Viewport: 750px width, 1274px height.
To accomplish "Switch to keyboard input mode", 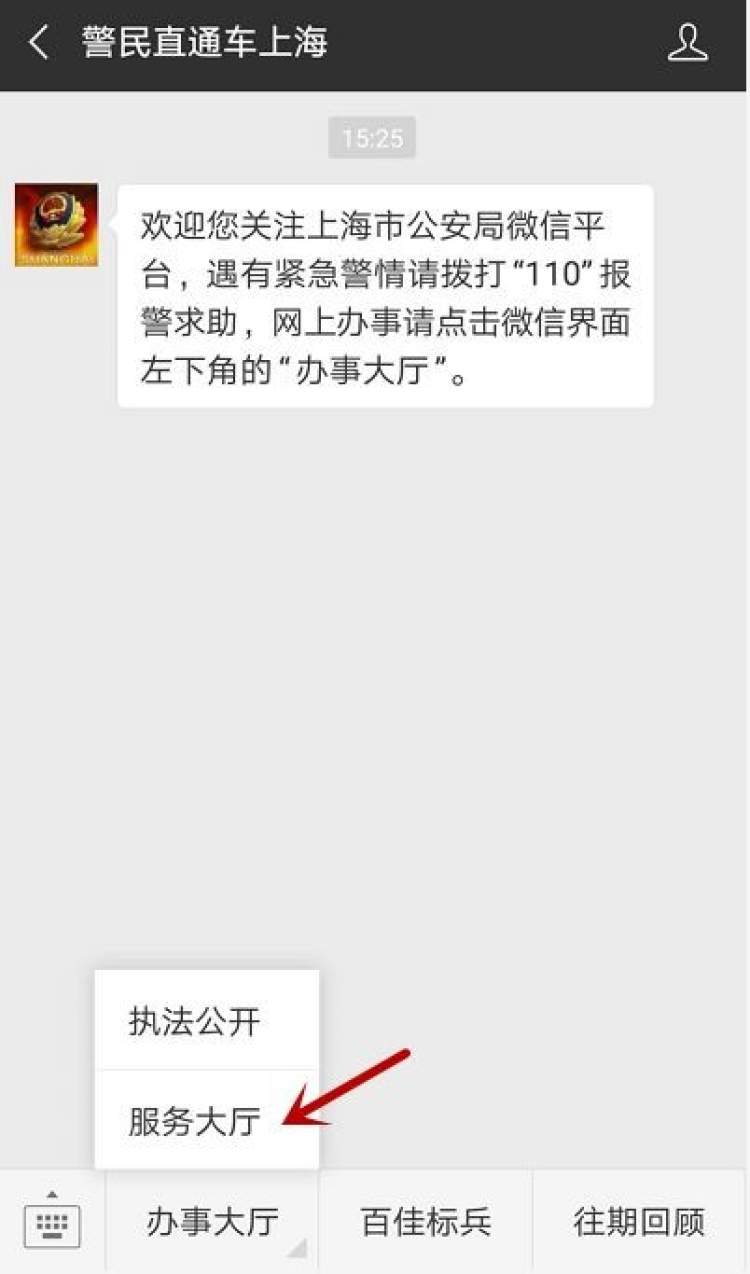I will 52,1222.
